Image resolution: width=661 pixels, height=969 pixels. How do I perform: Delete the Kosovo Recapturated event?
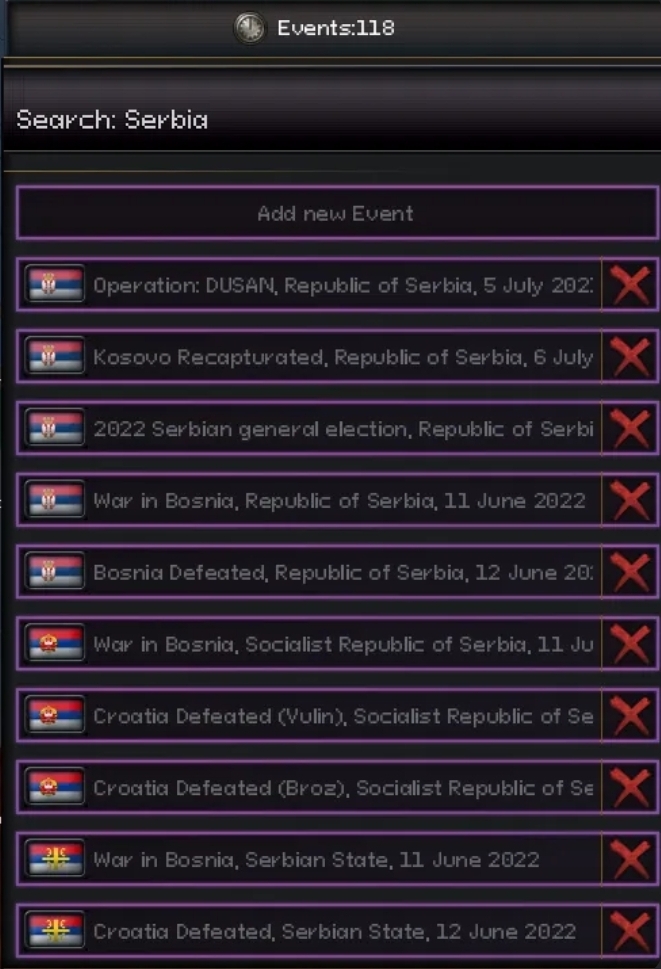click(x=630, y=357)
